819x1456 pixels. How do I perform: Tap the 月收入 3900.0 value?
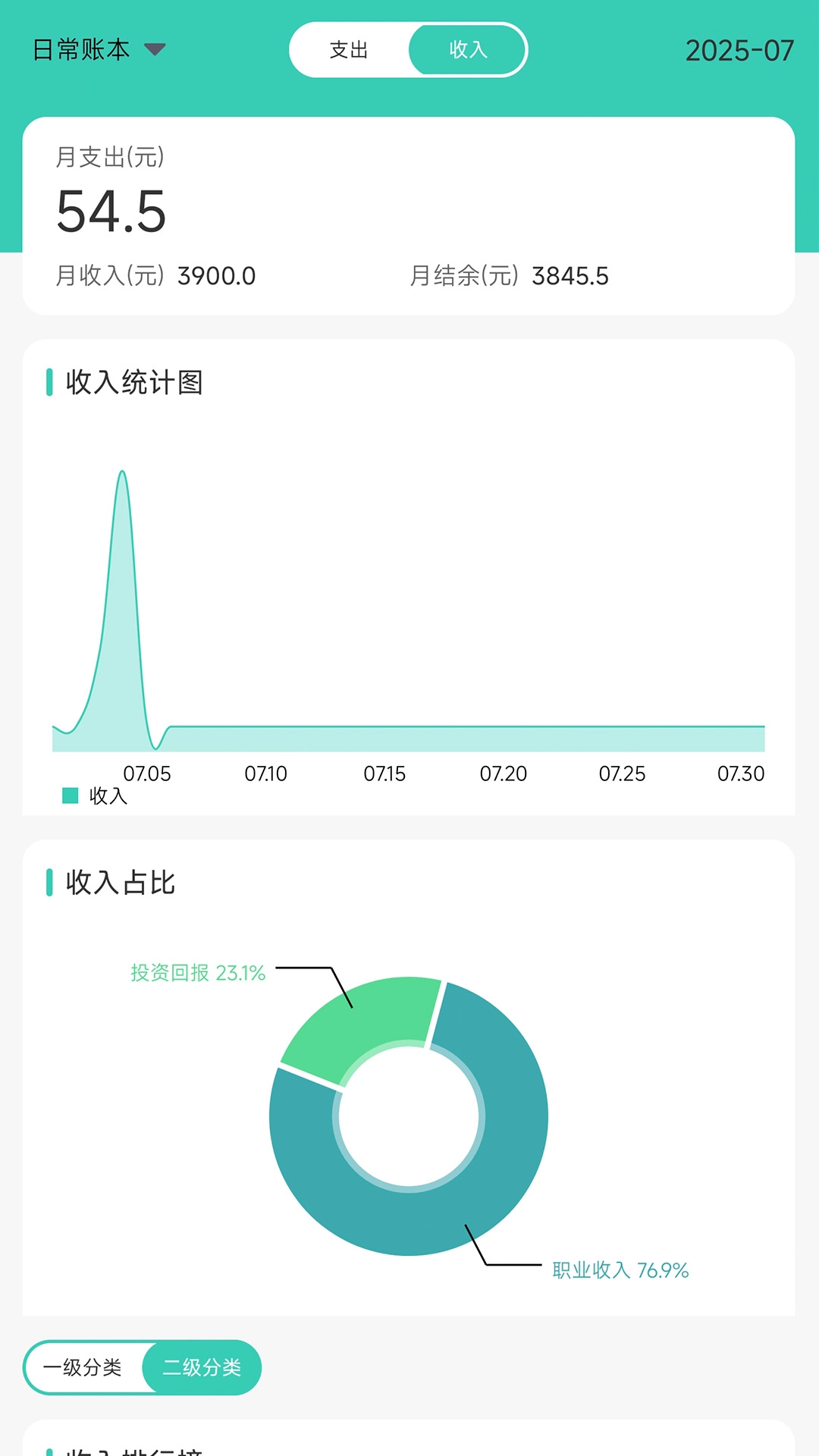215,276
